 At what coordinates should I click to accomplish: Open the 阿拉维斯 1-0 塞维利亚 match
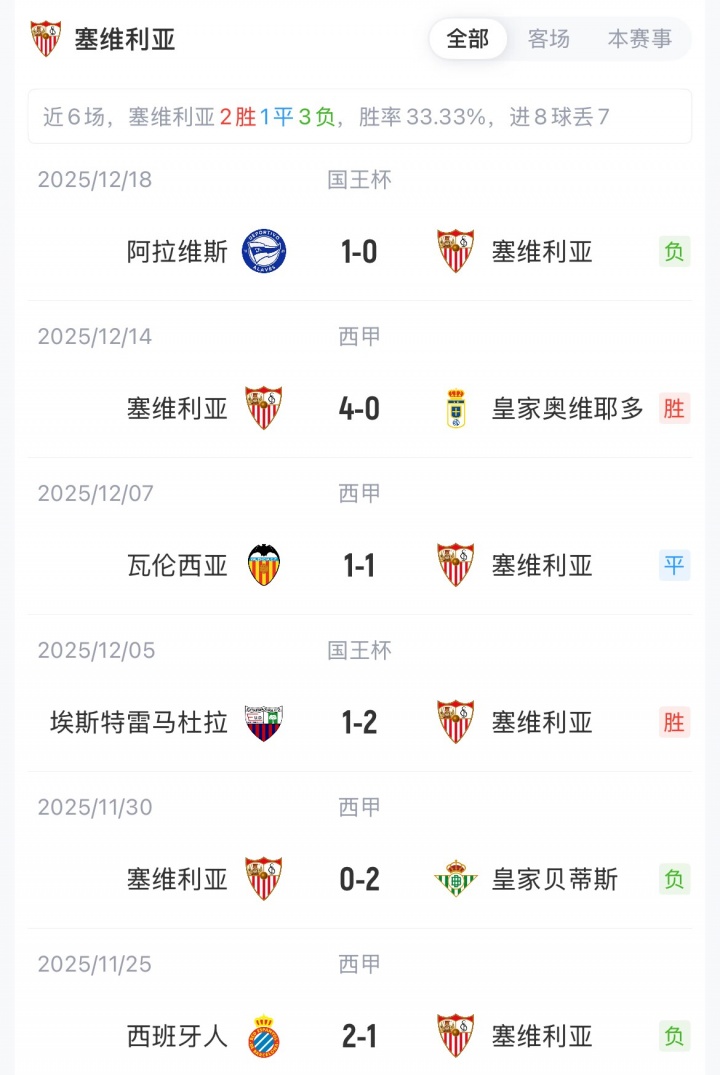(359, 252)
